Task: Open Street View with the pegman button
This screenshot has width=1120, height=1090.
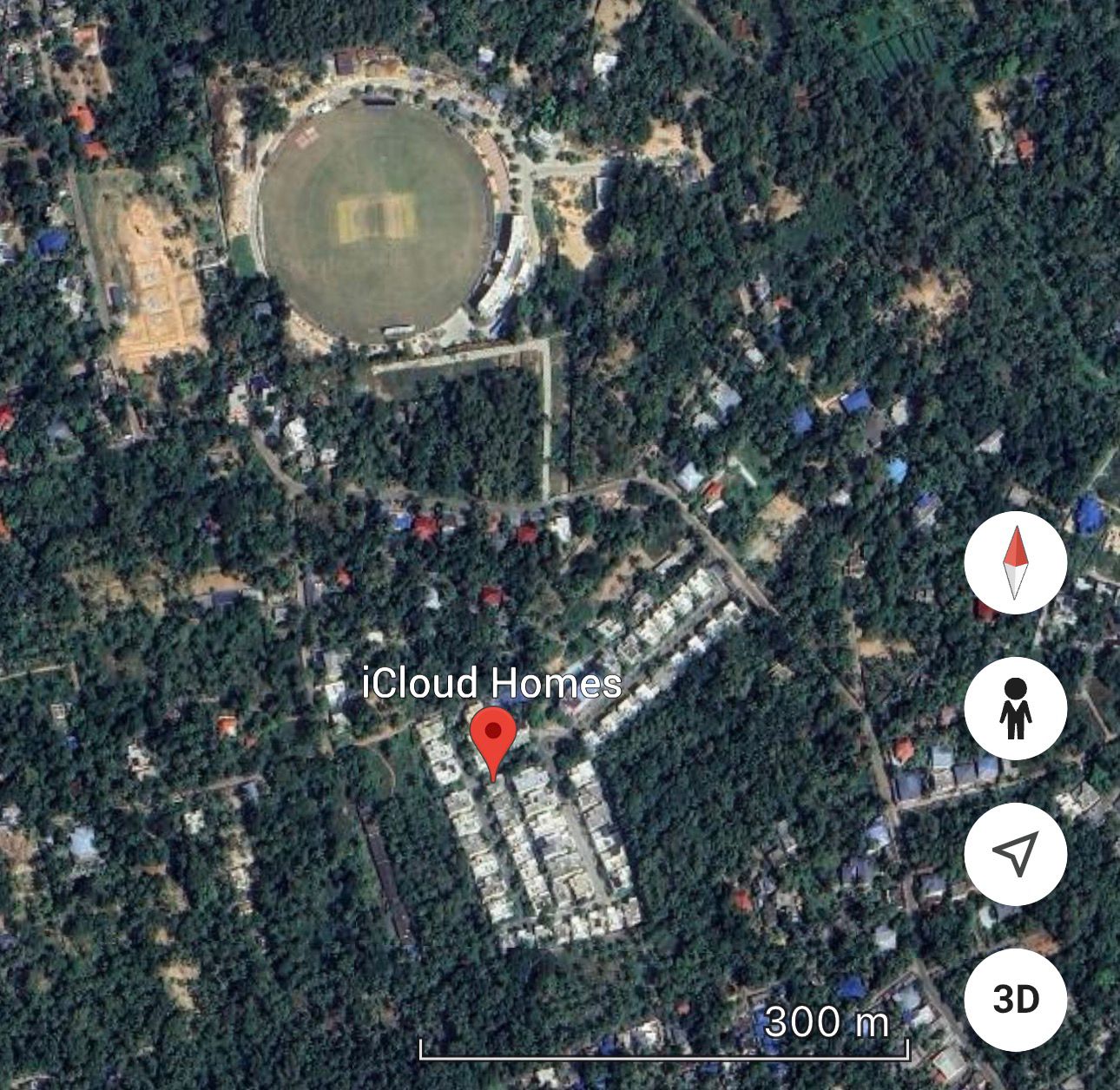Action: [1015, 708]
